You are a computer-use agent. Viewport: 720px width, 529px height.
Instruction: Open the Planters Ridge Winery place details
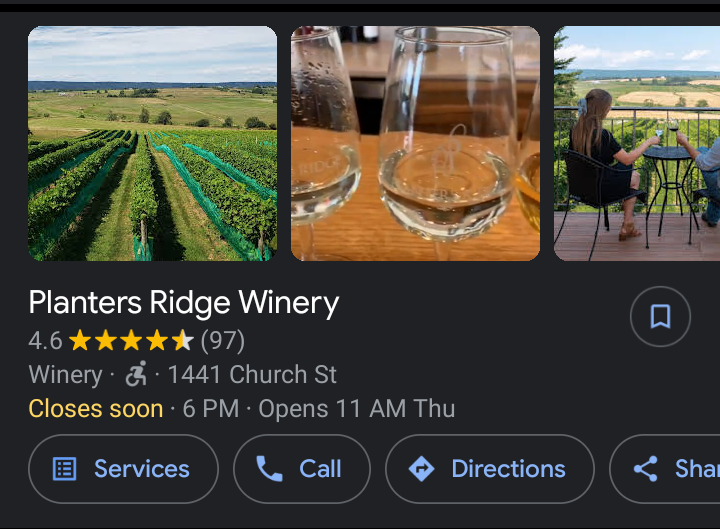(184, 303)
